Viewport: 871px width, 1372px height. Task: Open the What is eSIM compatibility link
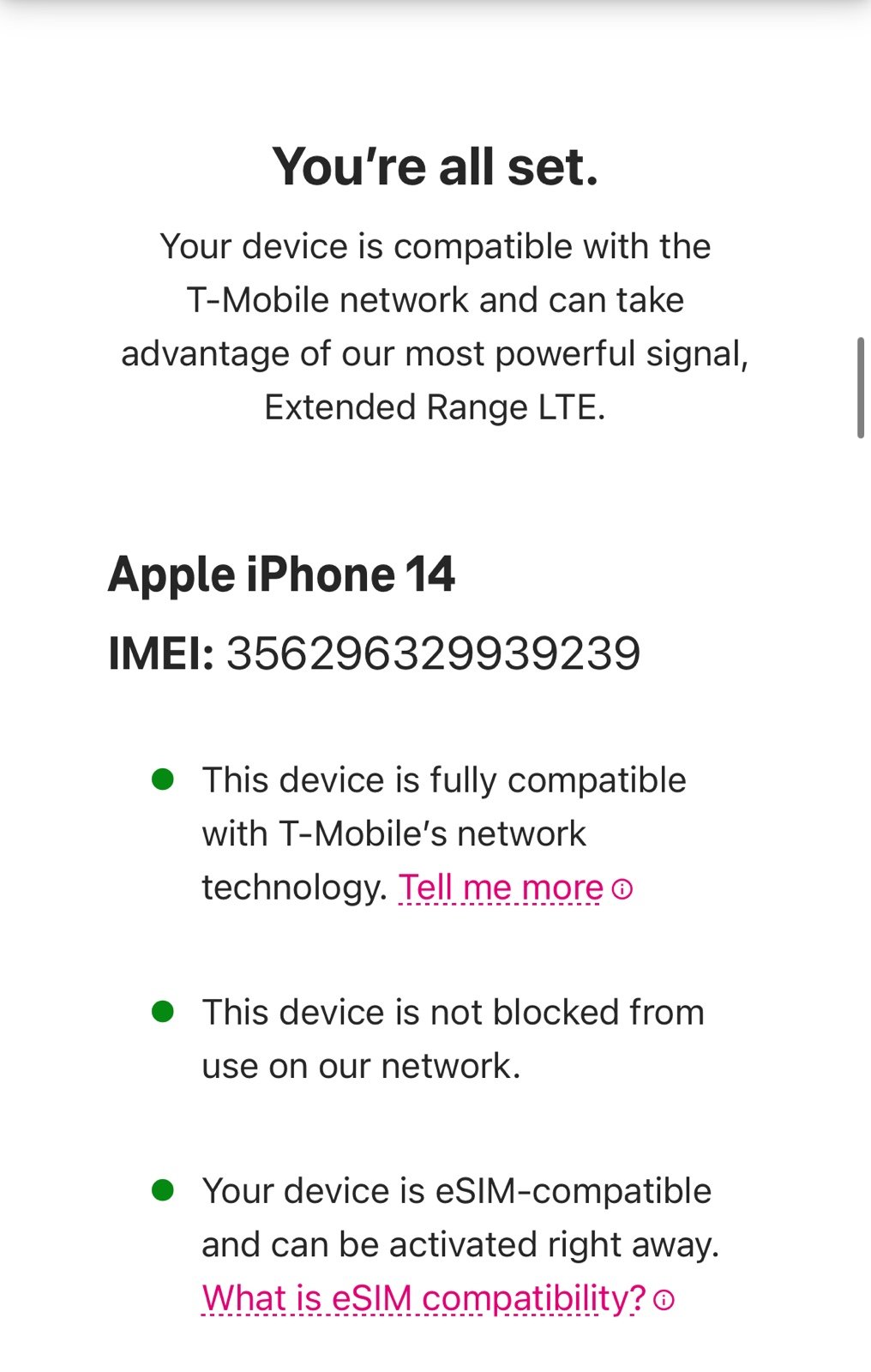423,1297
